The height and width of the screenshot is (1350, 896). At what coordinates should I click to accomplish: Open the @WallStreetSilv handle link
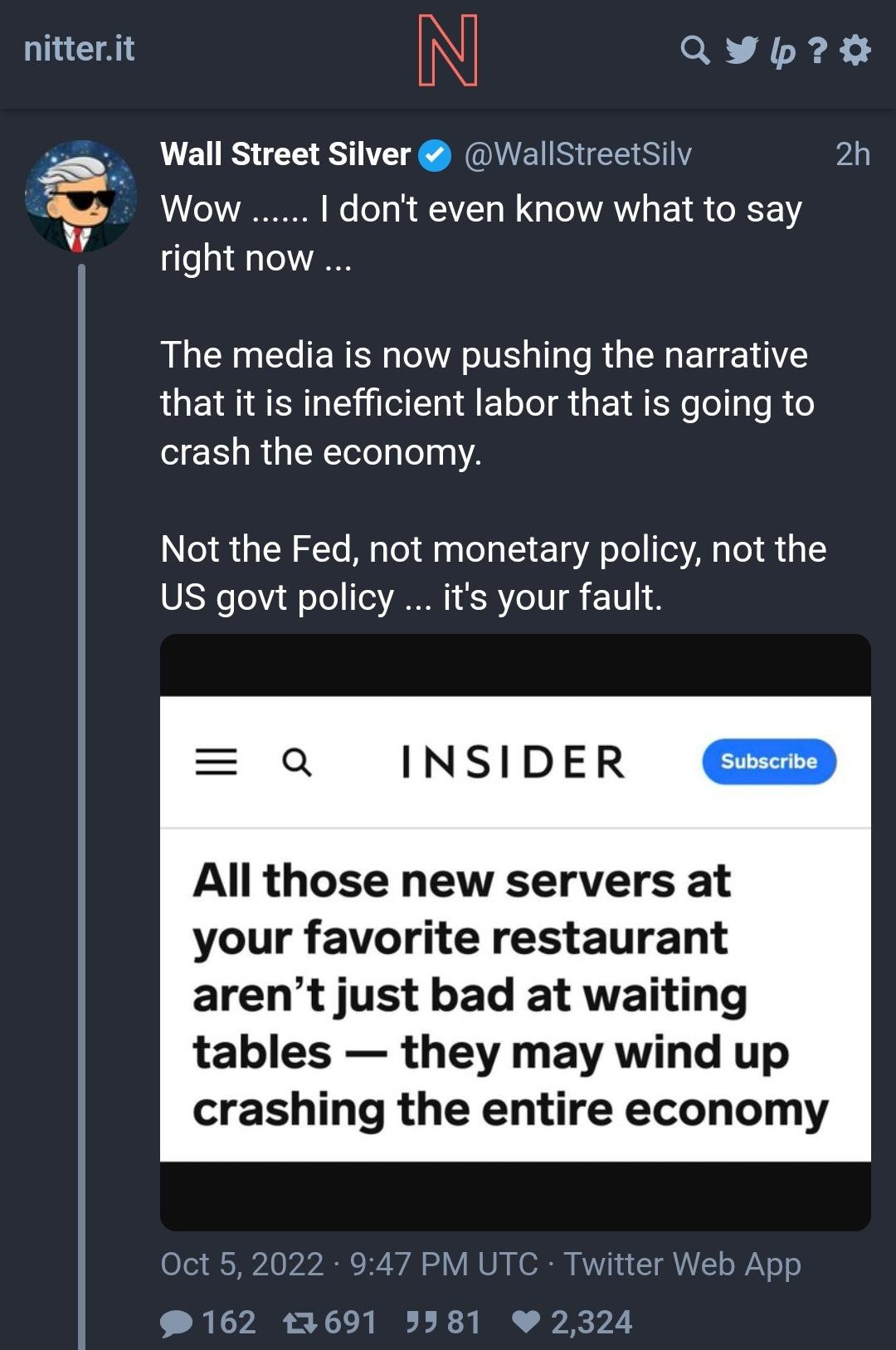[x=577, y=154]
